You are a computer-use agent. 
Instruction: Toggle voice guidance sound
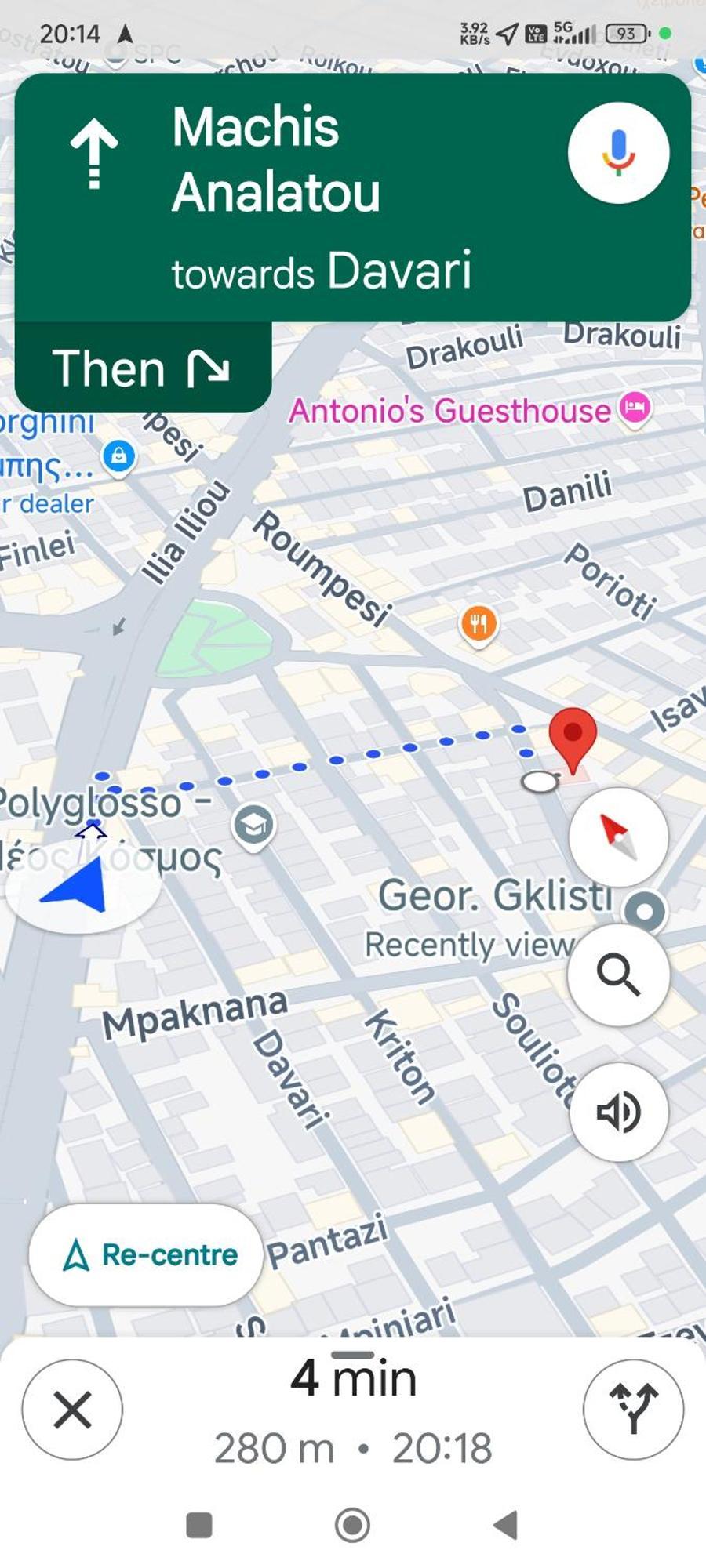618,1112
